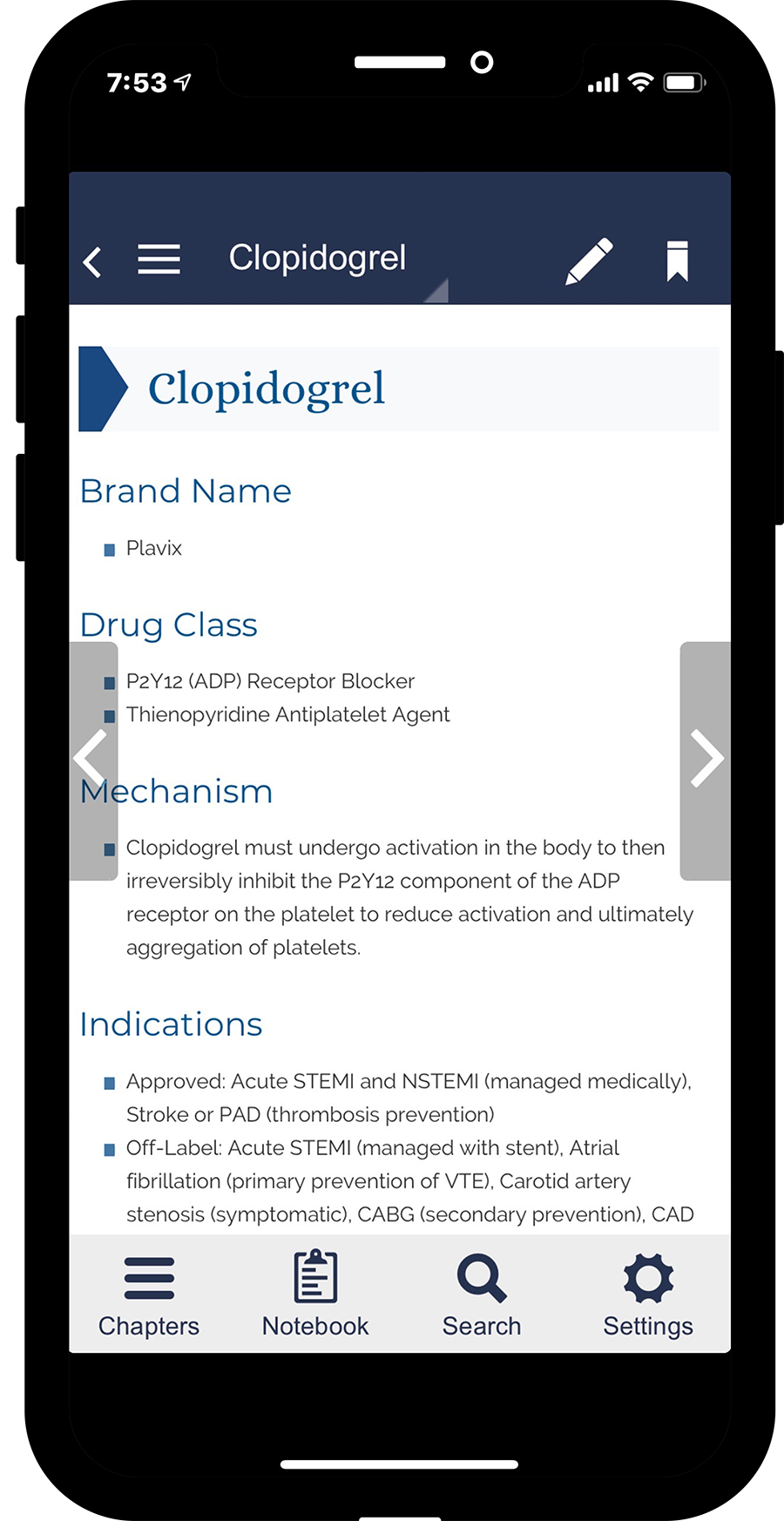
Task: Open the hamburger menu in header
Action: click(x=159, y=260)
